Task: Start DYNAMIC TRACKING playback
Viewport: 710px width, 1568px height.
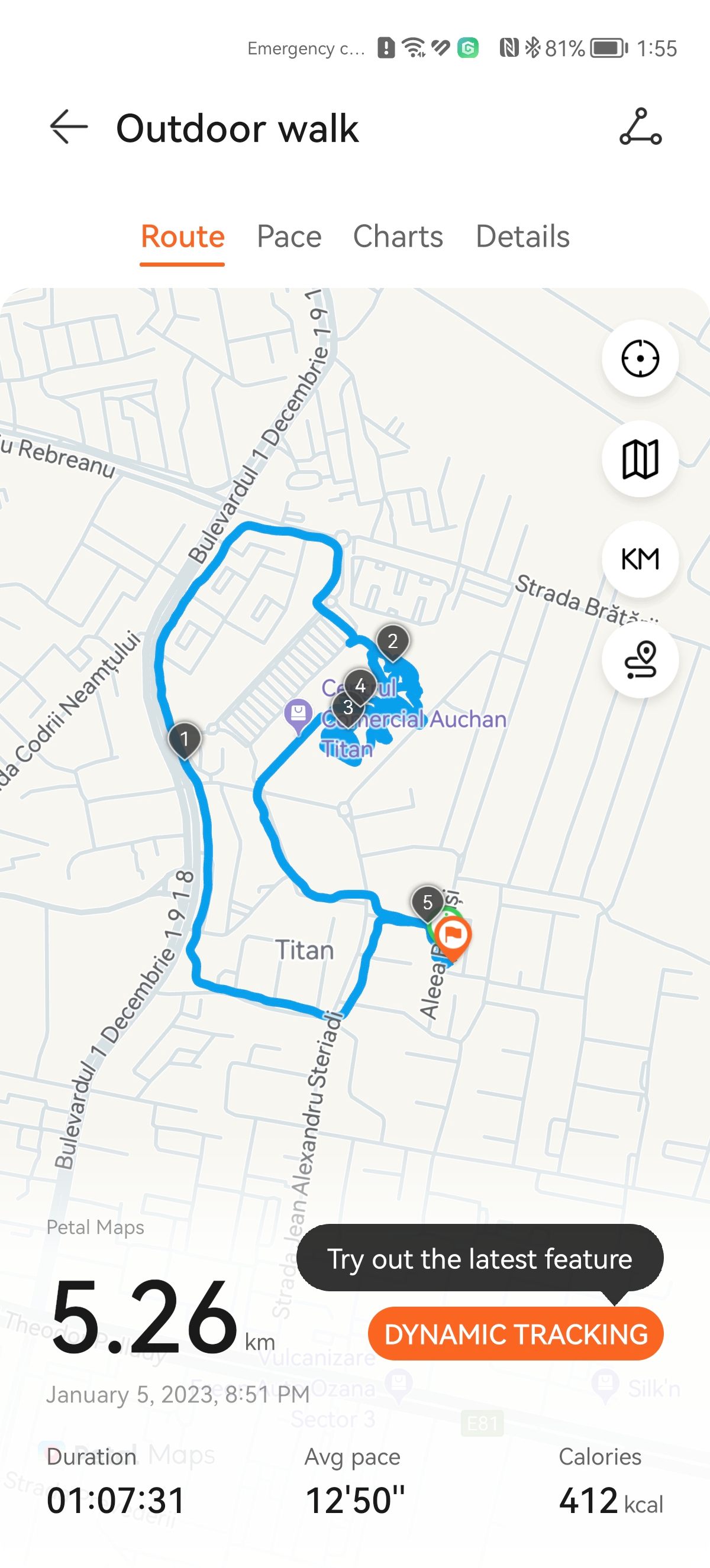Action: [516, 1333]
